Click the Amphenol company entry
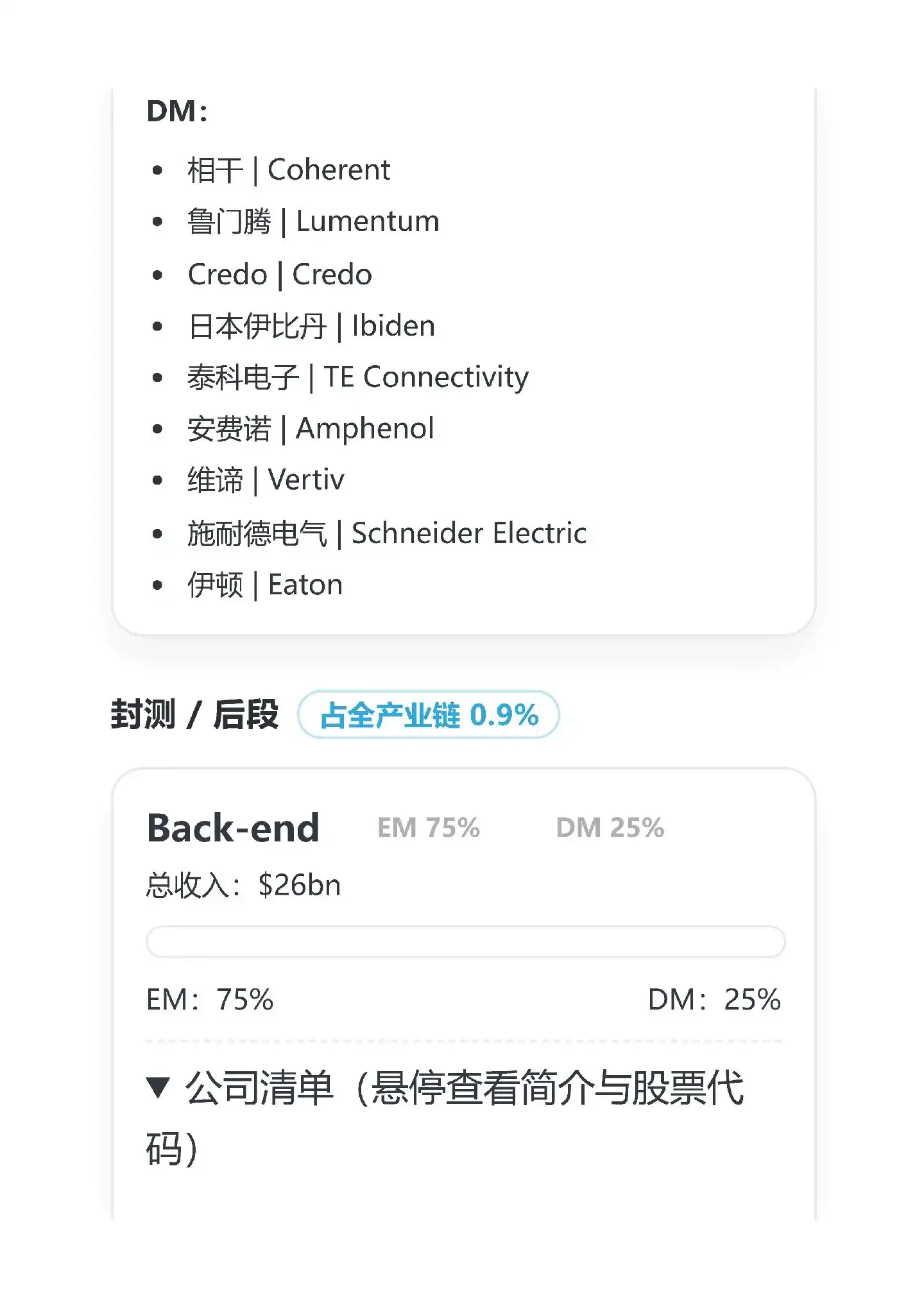924x1308 pixels. point(310,427)
